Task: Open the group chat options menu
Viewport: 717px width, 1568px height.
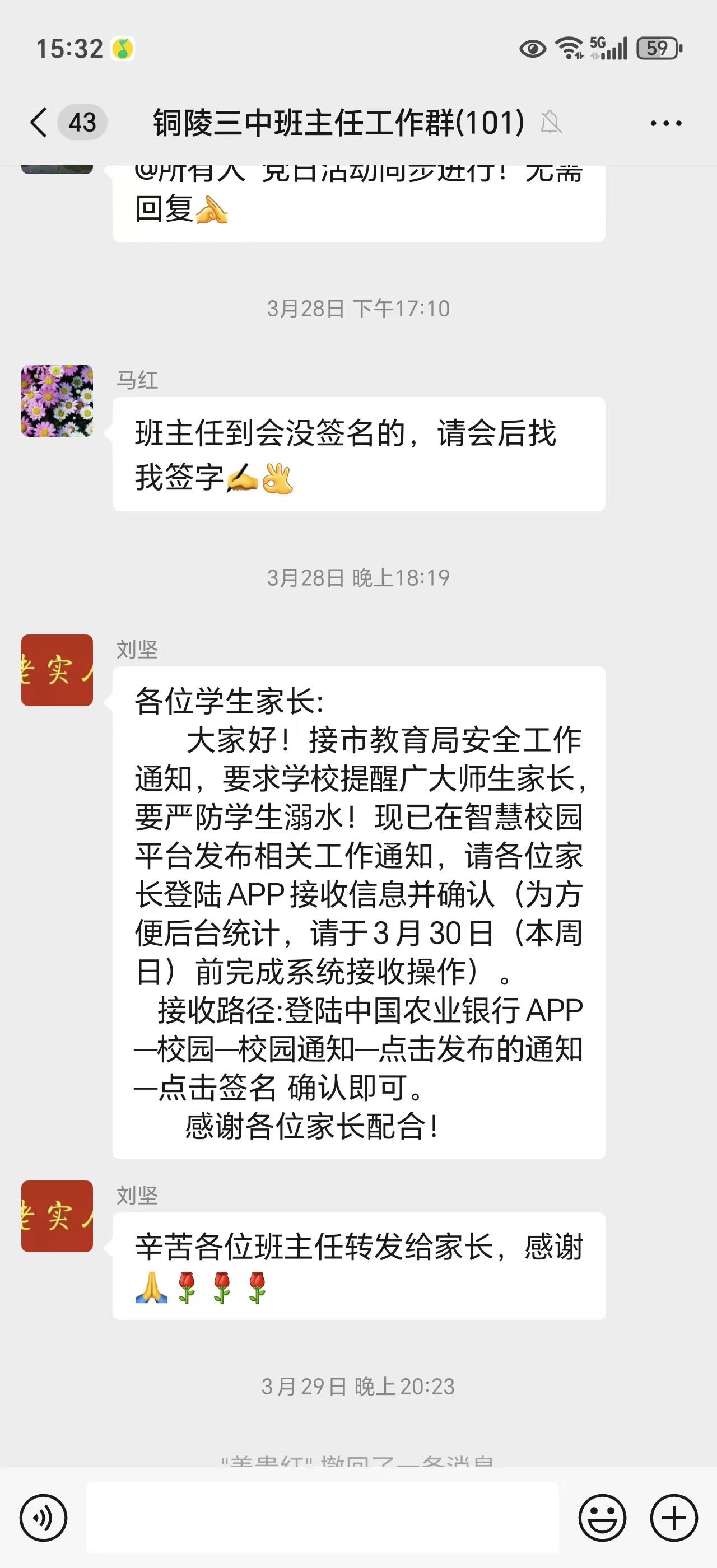Action: 665,123
